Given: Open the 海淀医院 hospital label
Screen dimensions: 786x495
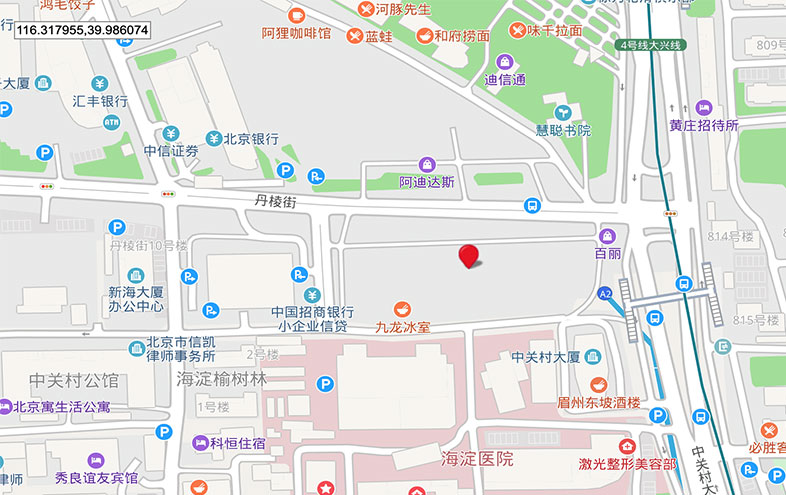Looking at the screenshot, I should click(x=477, y=459).
